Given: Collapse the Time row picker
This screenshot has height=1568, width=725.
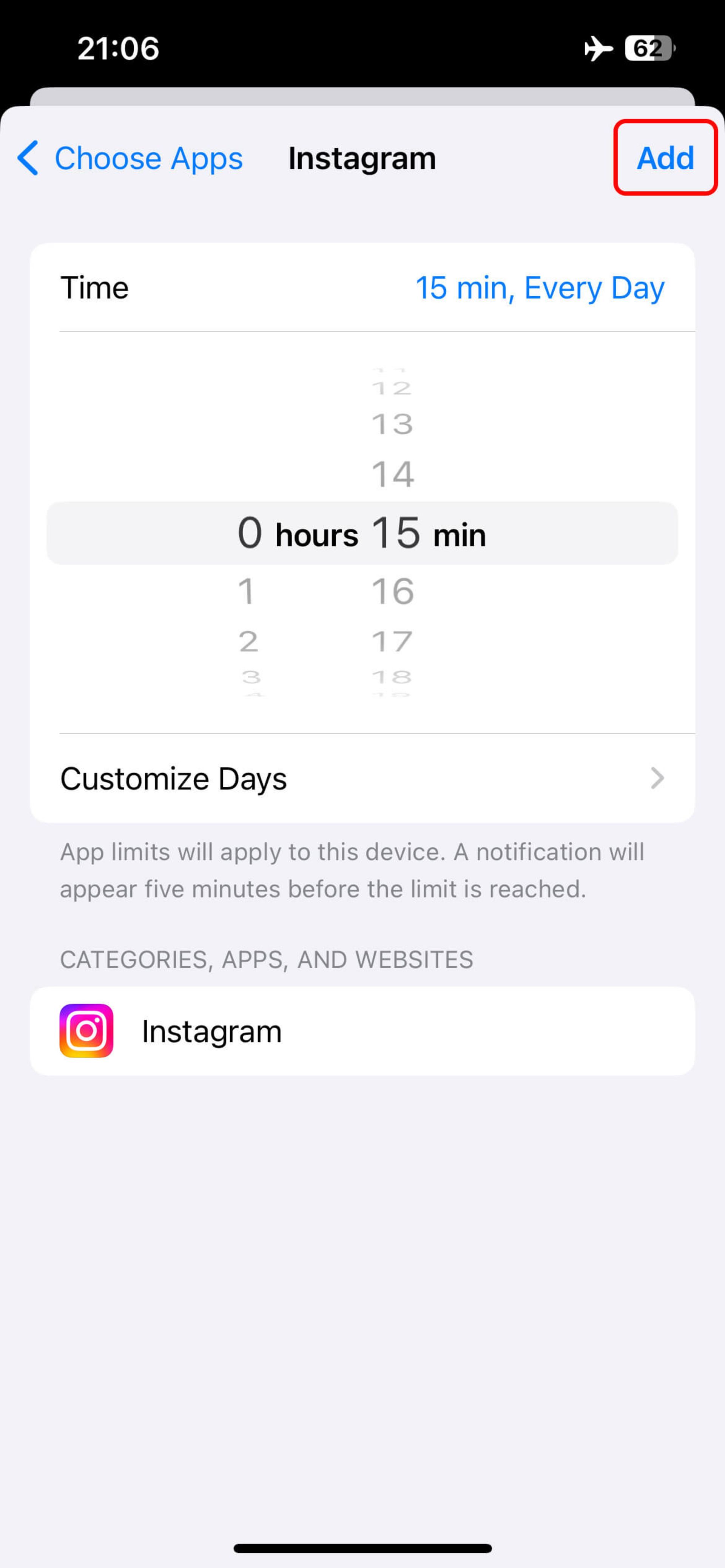Looking at the screenshot, I should tap(362, 288).
